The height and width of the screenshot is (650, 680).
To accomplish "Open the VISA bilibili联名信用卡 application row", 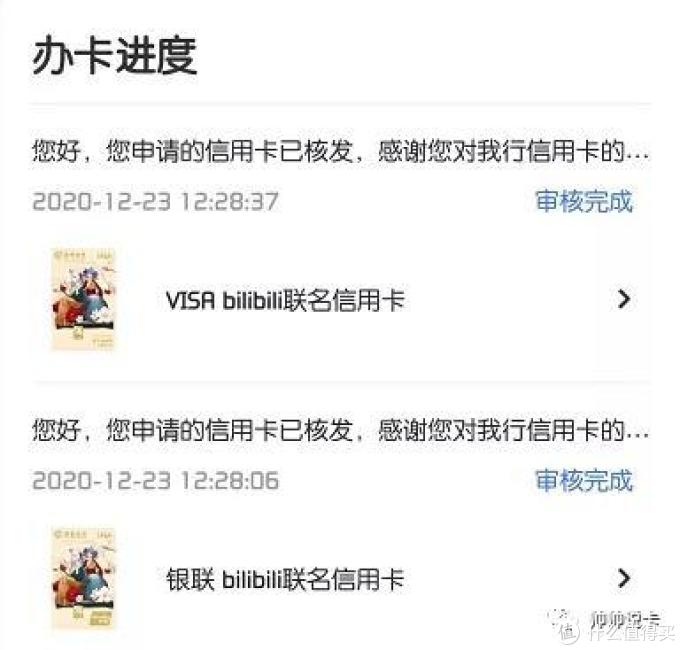I will pyautogui.click(x=340, y=299).
